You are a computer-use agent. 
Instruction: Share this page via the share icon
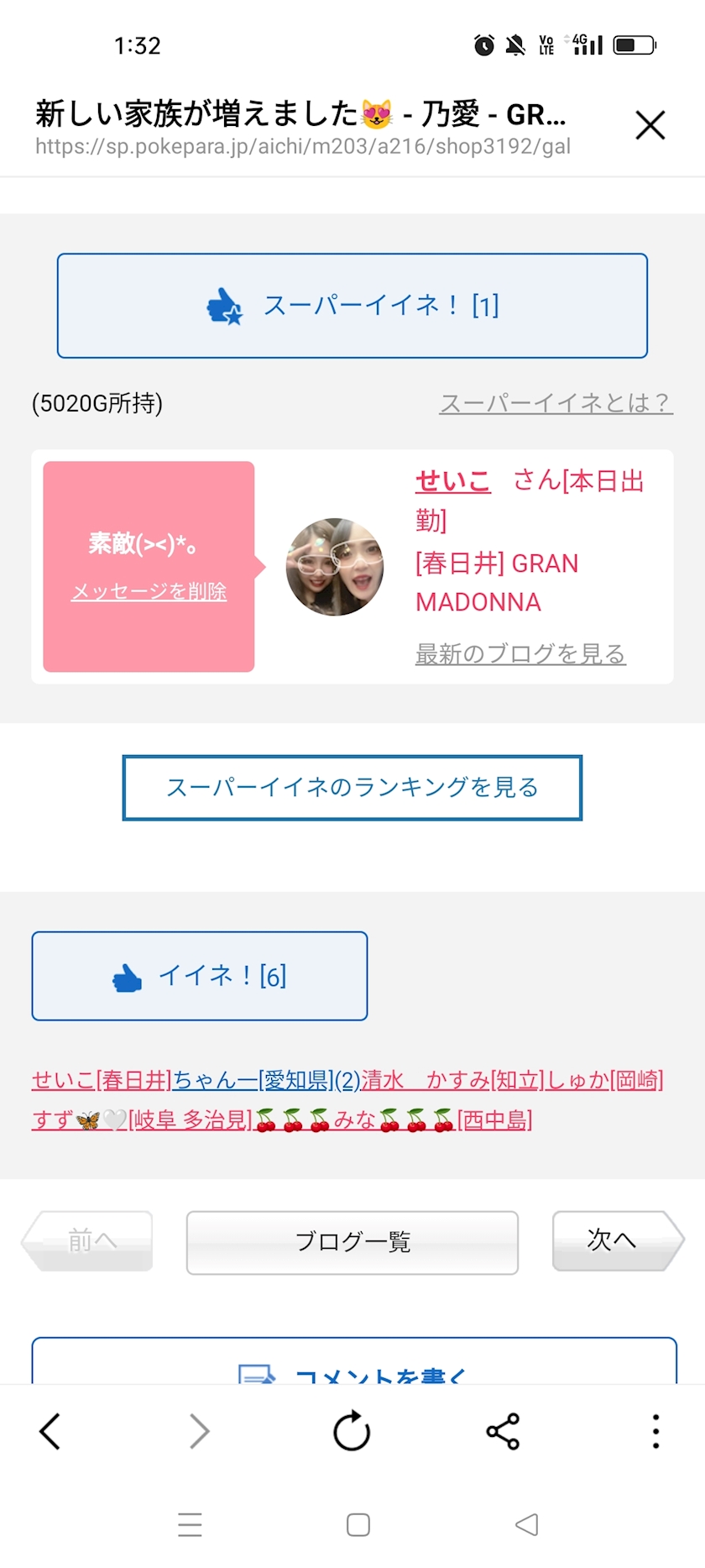pyautogui.click(x=504, y=1431)
